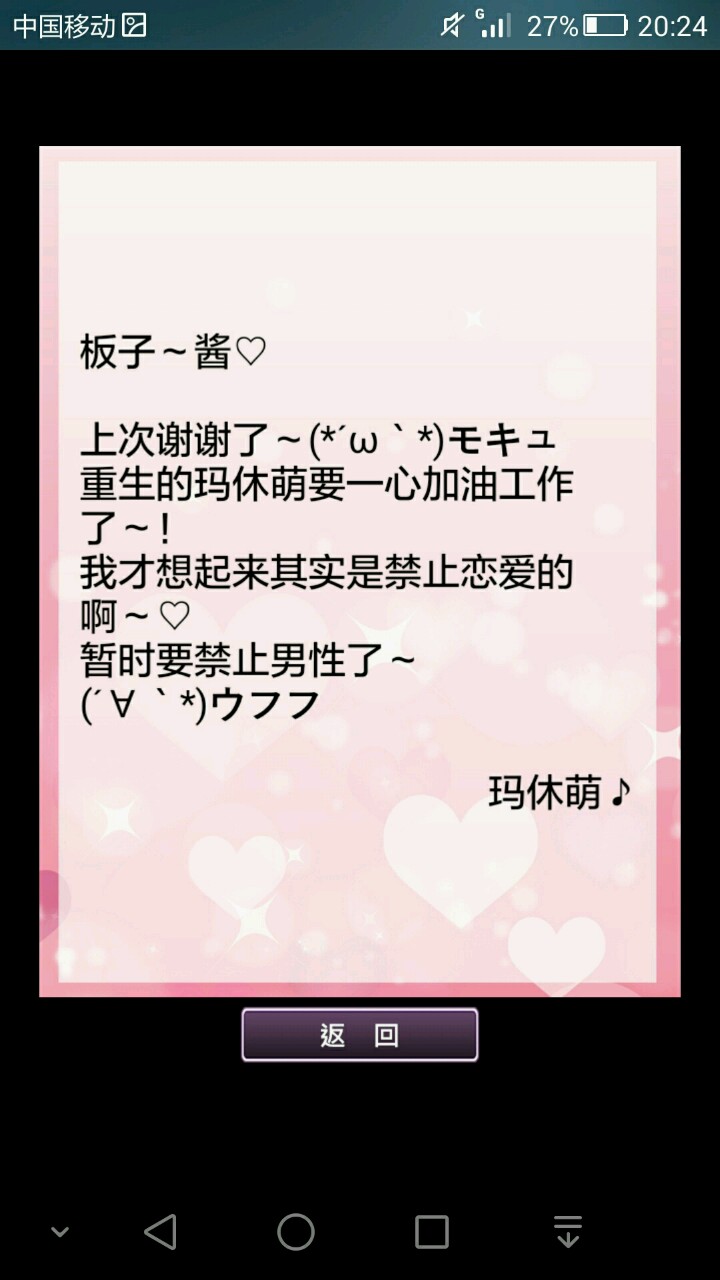720x1280 pixels.
Task: Pull down the notification panel with the arrow icon
Action: click(568, 1232)
